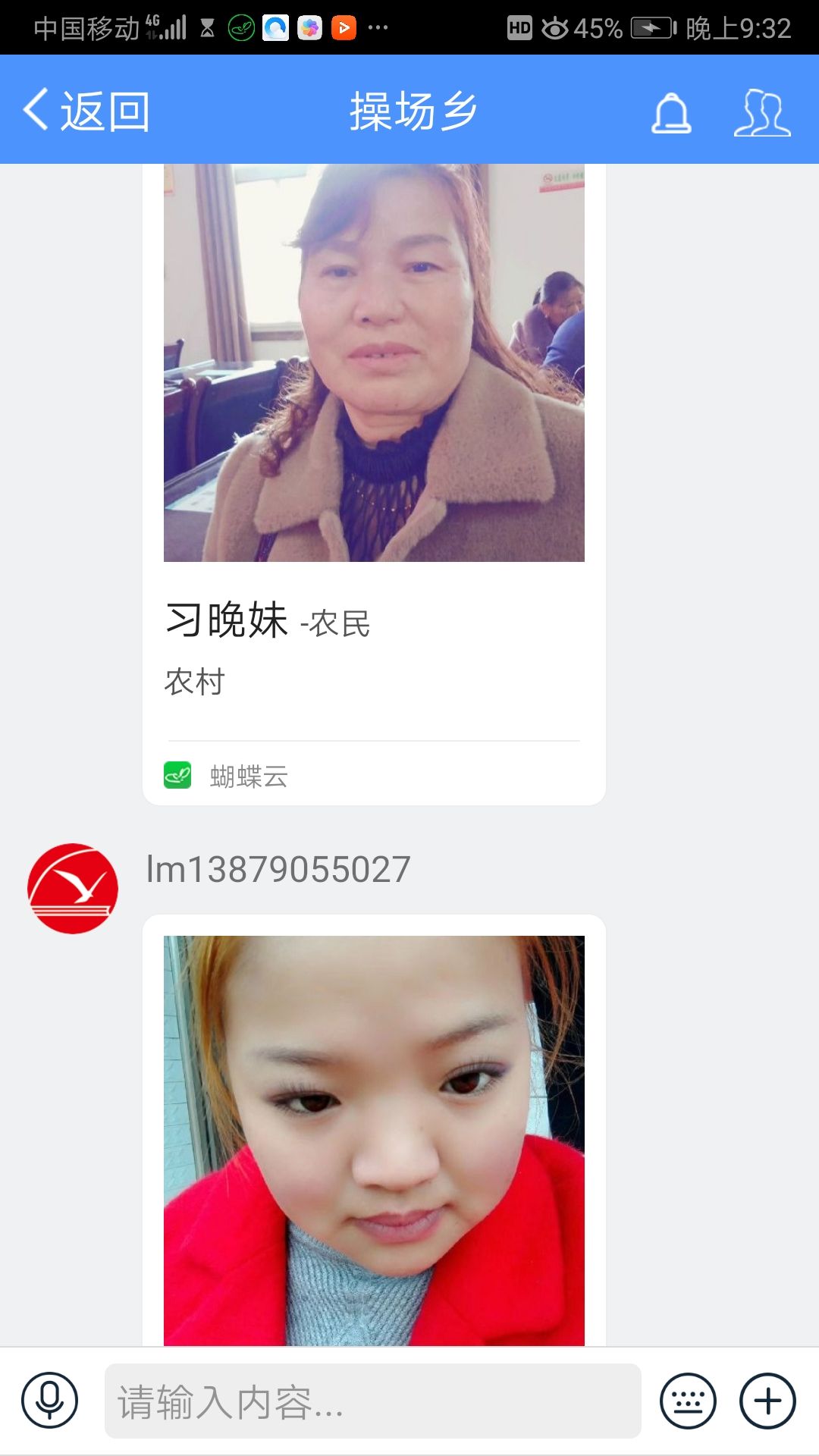The width and height of the screenshot is (819, 1456).
Task: Focus the 请输入内容 message field
Action: tap(372, 1401)
